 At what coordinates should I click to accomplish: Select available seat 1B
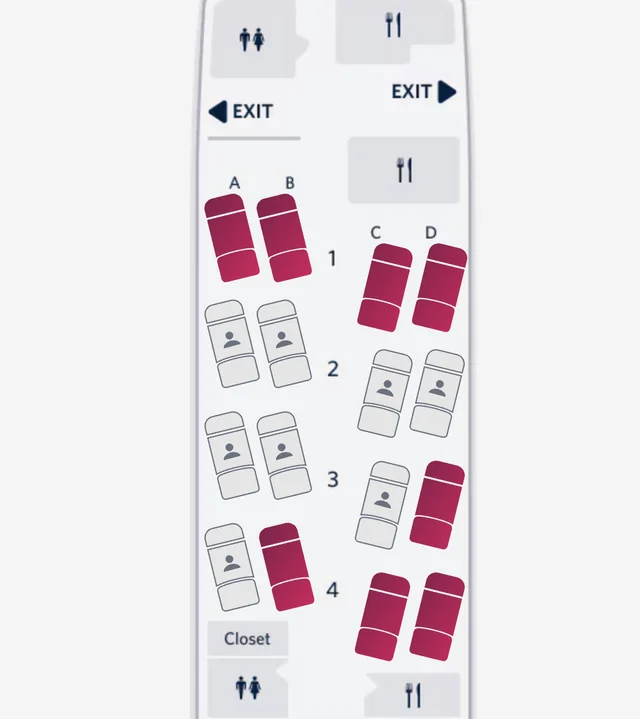[x=284, y=238]
